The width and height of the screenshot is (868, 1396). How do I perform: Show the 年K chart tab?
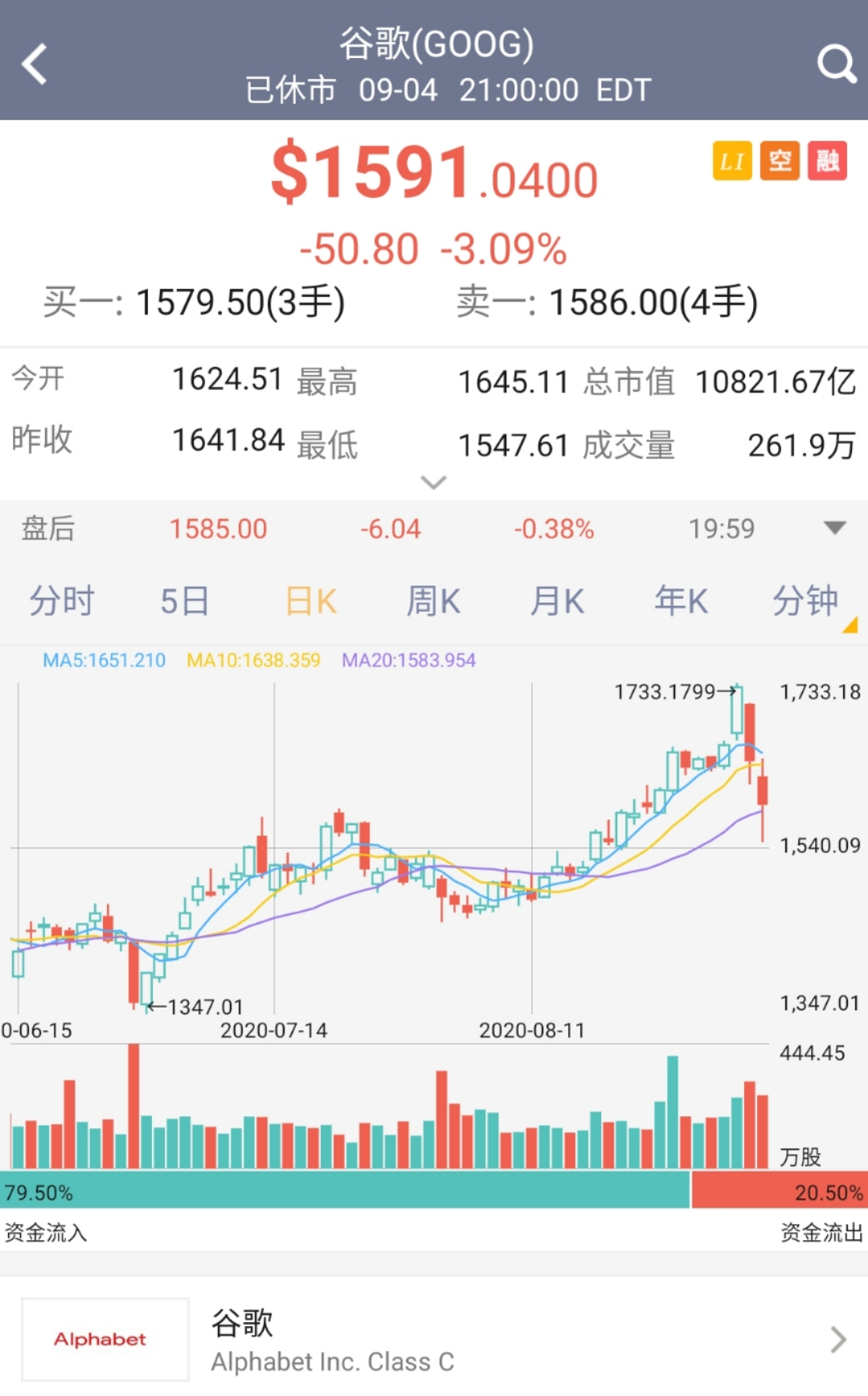pyautogui.click(x=681, y=601)
